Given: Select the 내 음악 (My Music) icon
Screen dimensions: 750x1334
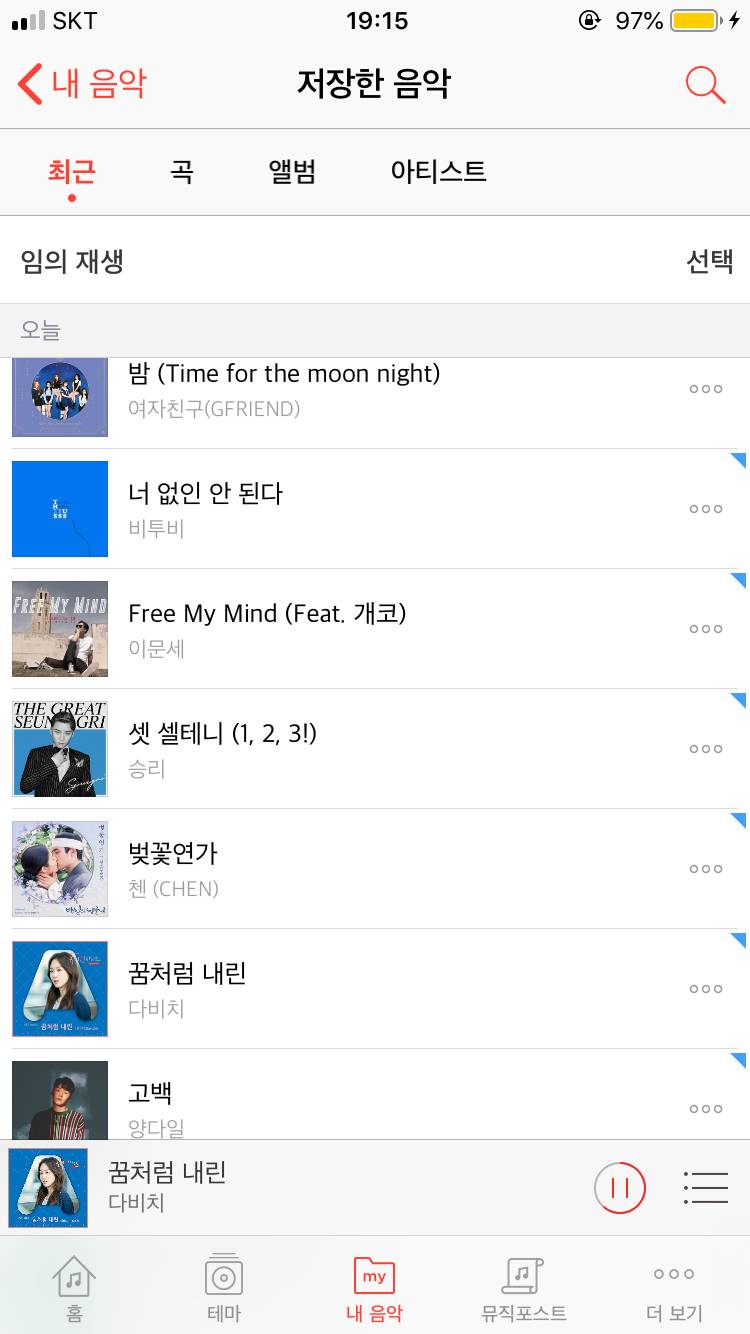Looking at the screenshot, I should tap(373, 1285).
